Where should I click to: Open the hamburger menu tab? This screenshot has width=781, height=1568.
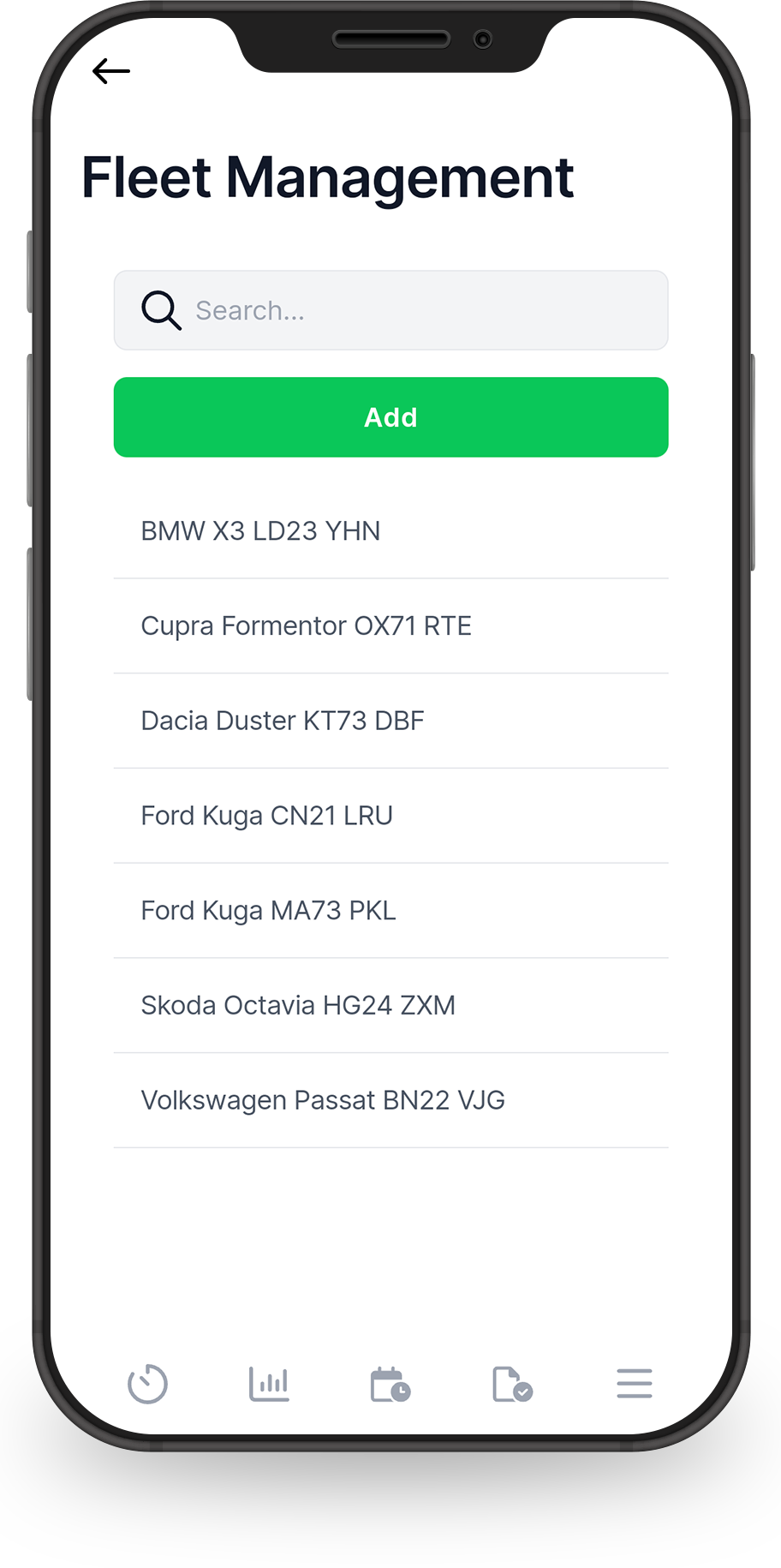635,1384
